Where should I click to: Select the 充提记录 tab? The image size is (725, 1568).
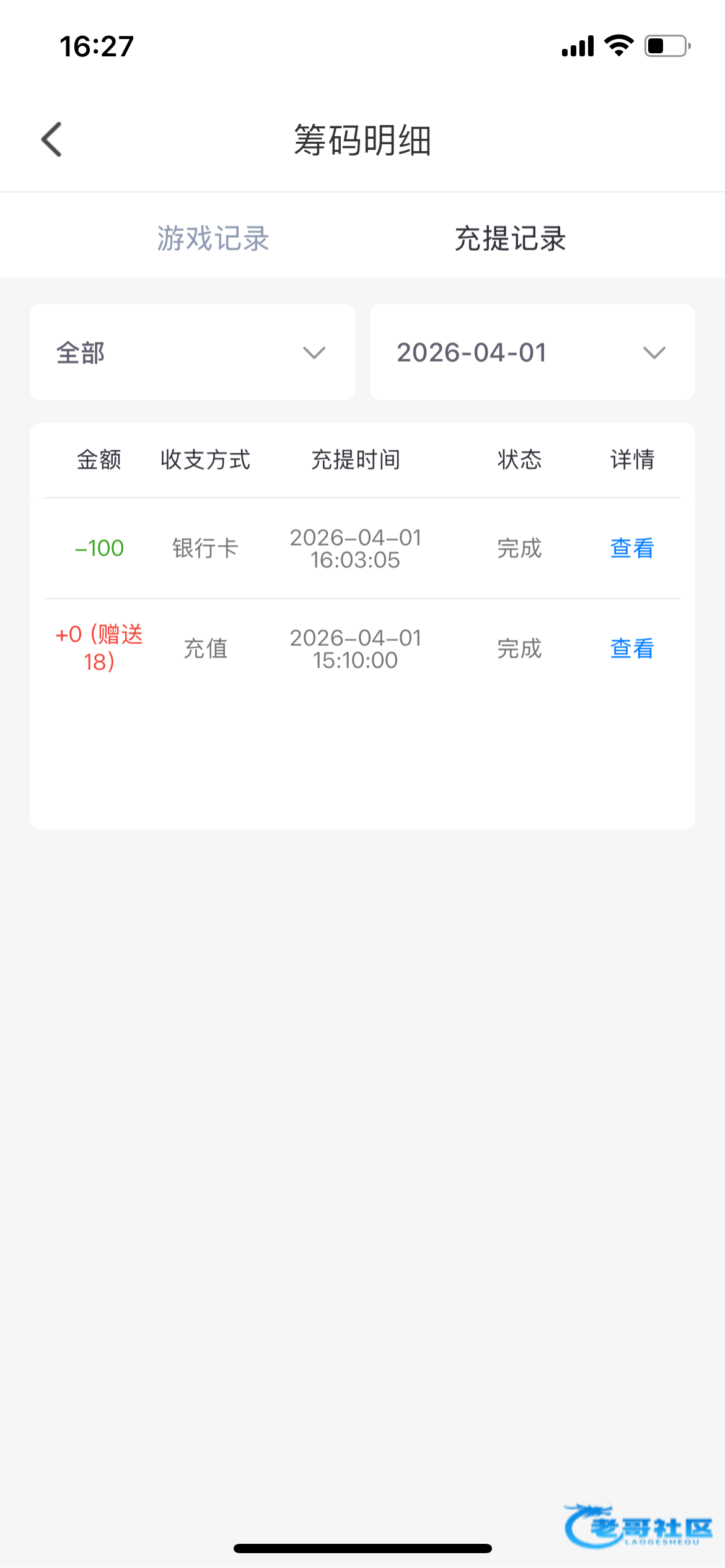511,238
